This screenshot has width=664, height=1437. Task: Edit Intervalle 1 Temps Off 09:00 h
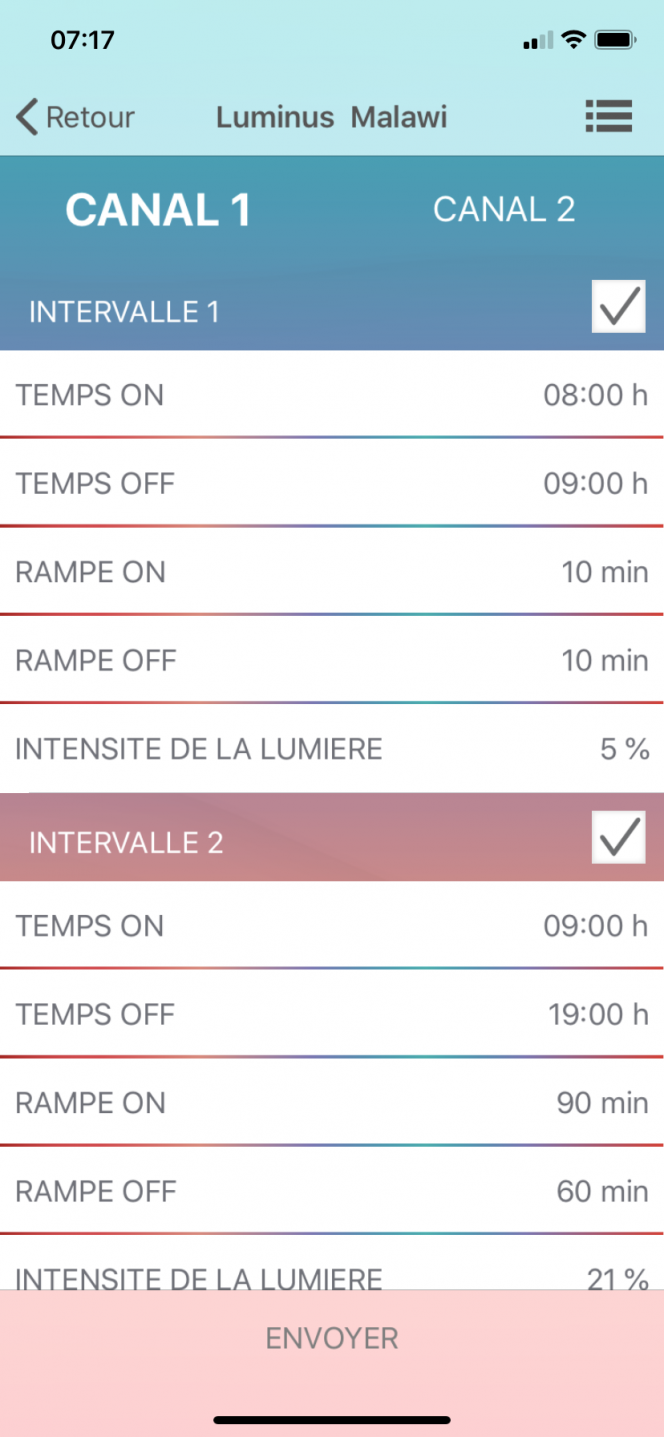click(332, 483)
